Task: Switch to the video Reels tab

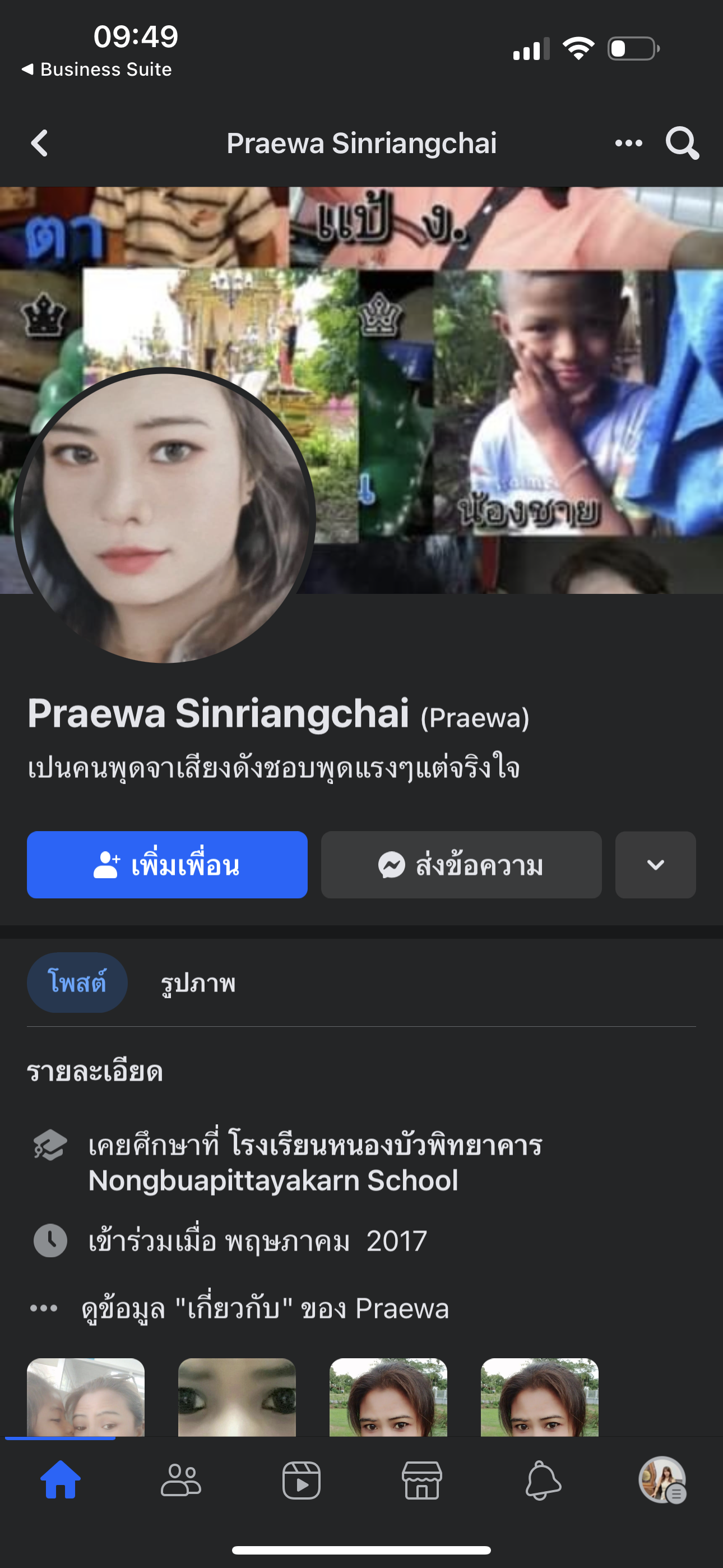Action: click(302, 1480)
